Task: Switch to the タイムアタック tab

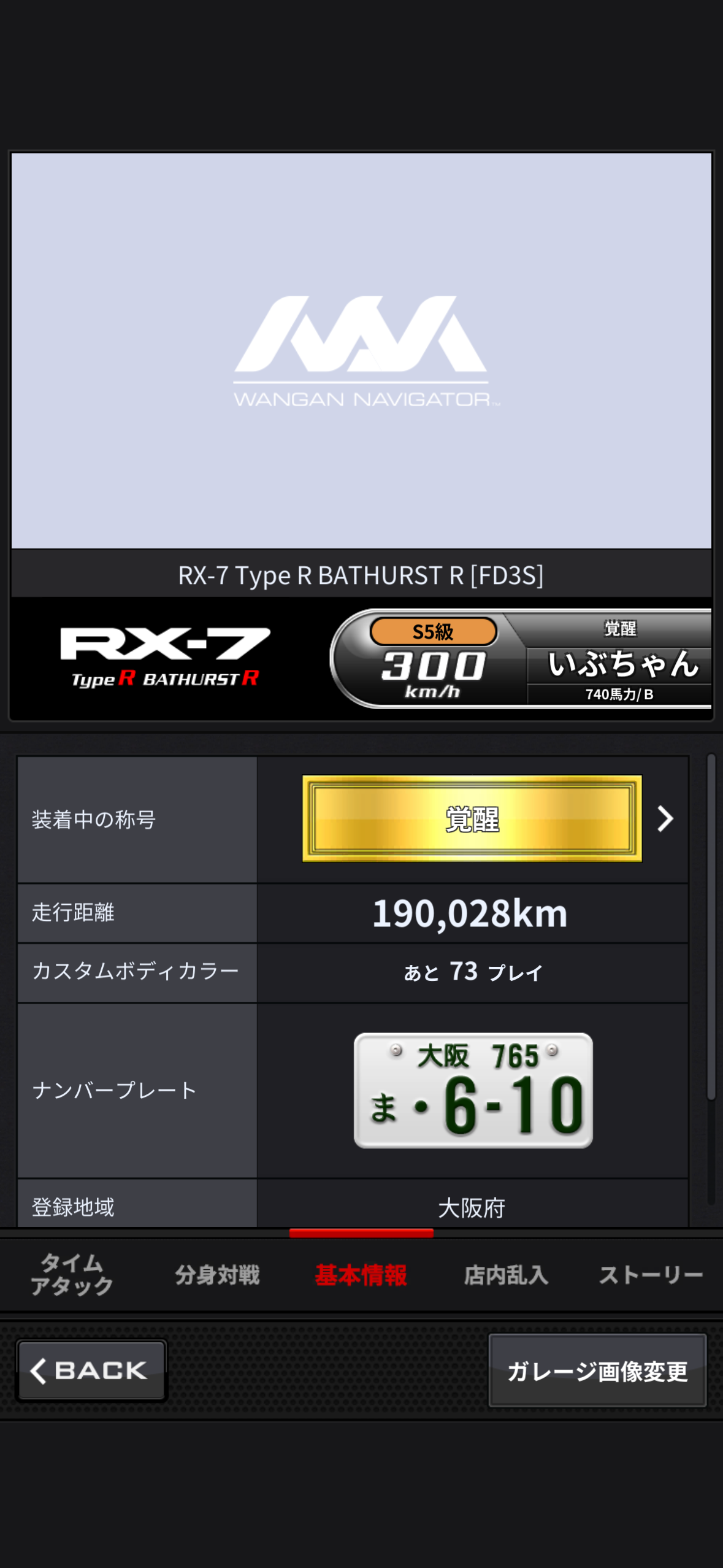Action: (x=72, y=1274)
